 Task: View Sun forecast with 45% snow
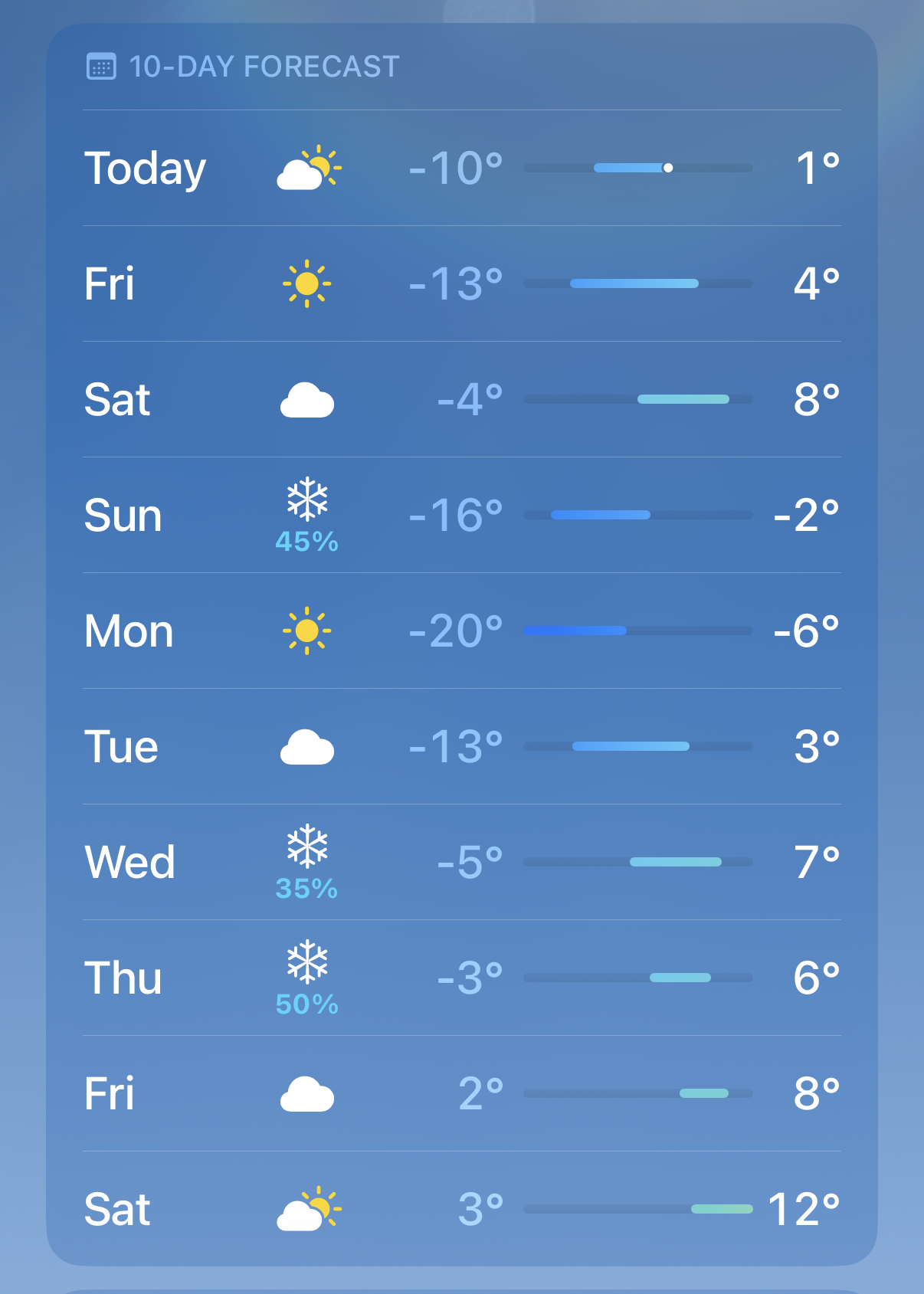pos(461,516)
